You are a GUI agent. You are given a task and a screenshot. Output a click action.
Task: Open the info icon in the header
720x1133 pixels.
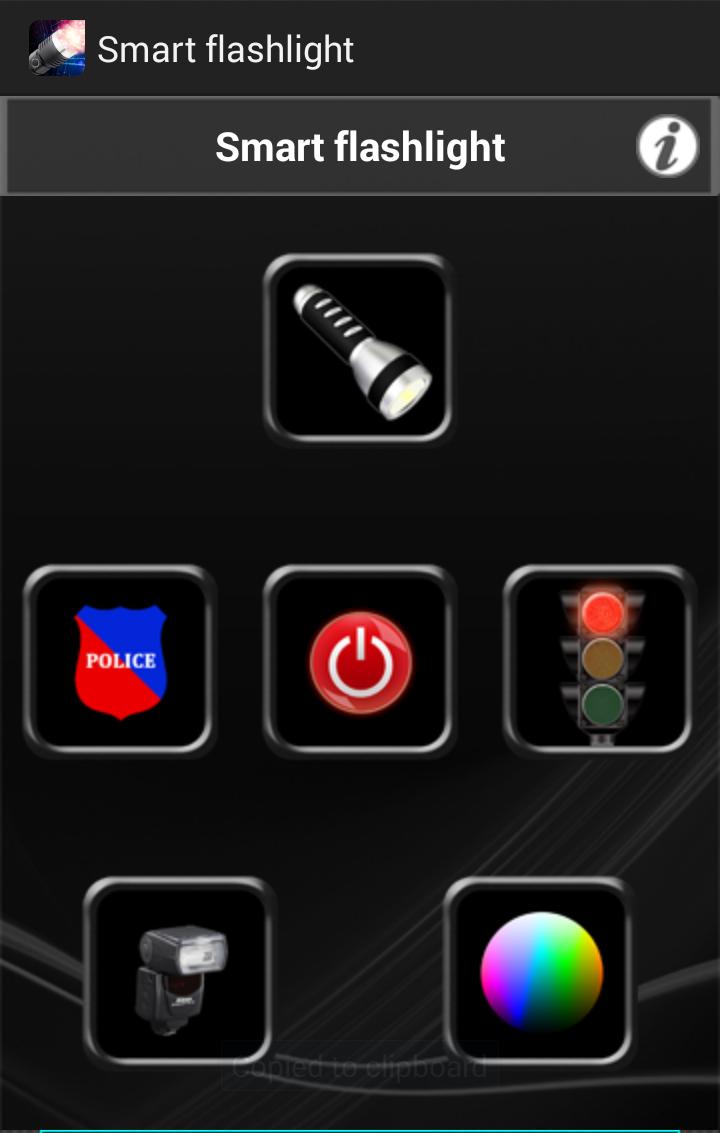click(x=667, y=148)
